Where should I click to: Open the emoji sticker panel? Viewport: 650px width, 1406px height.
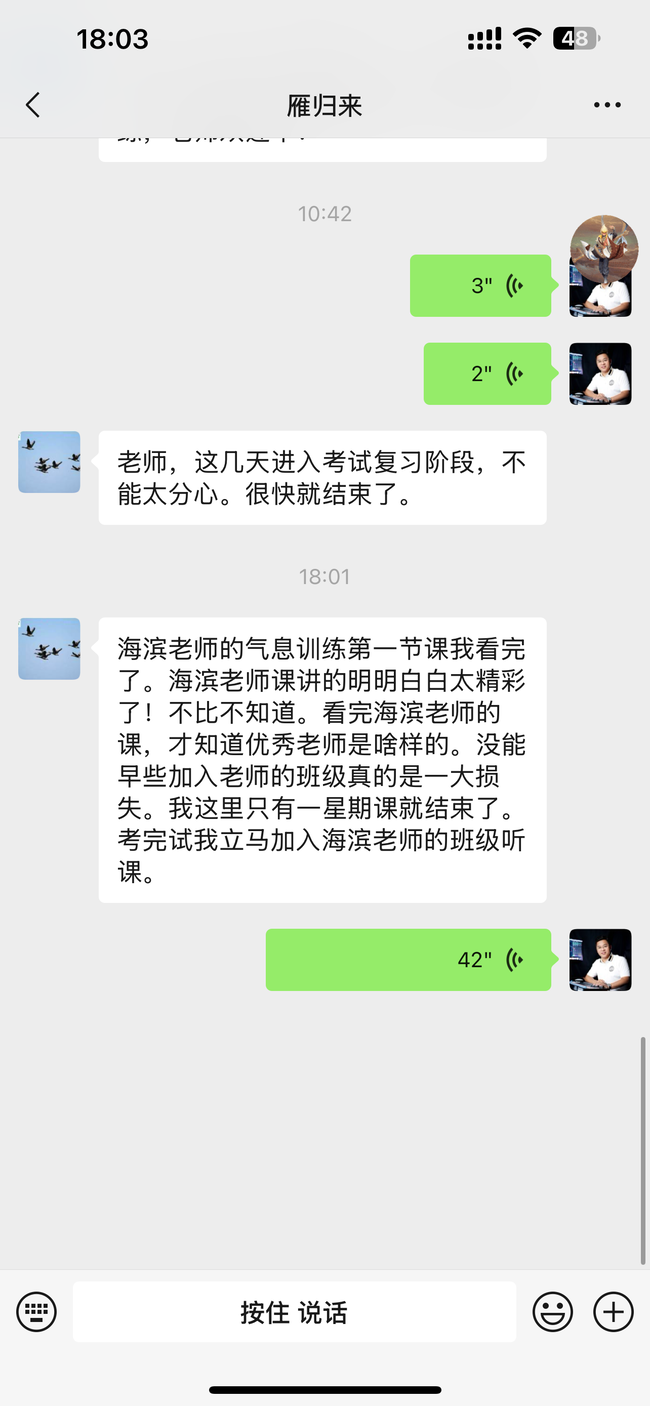click(552, 1312)
